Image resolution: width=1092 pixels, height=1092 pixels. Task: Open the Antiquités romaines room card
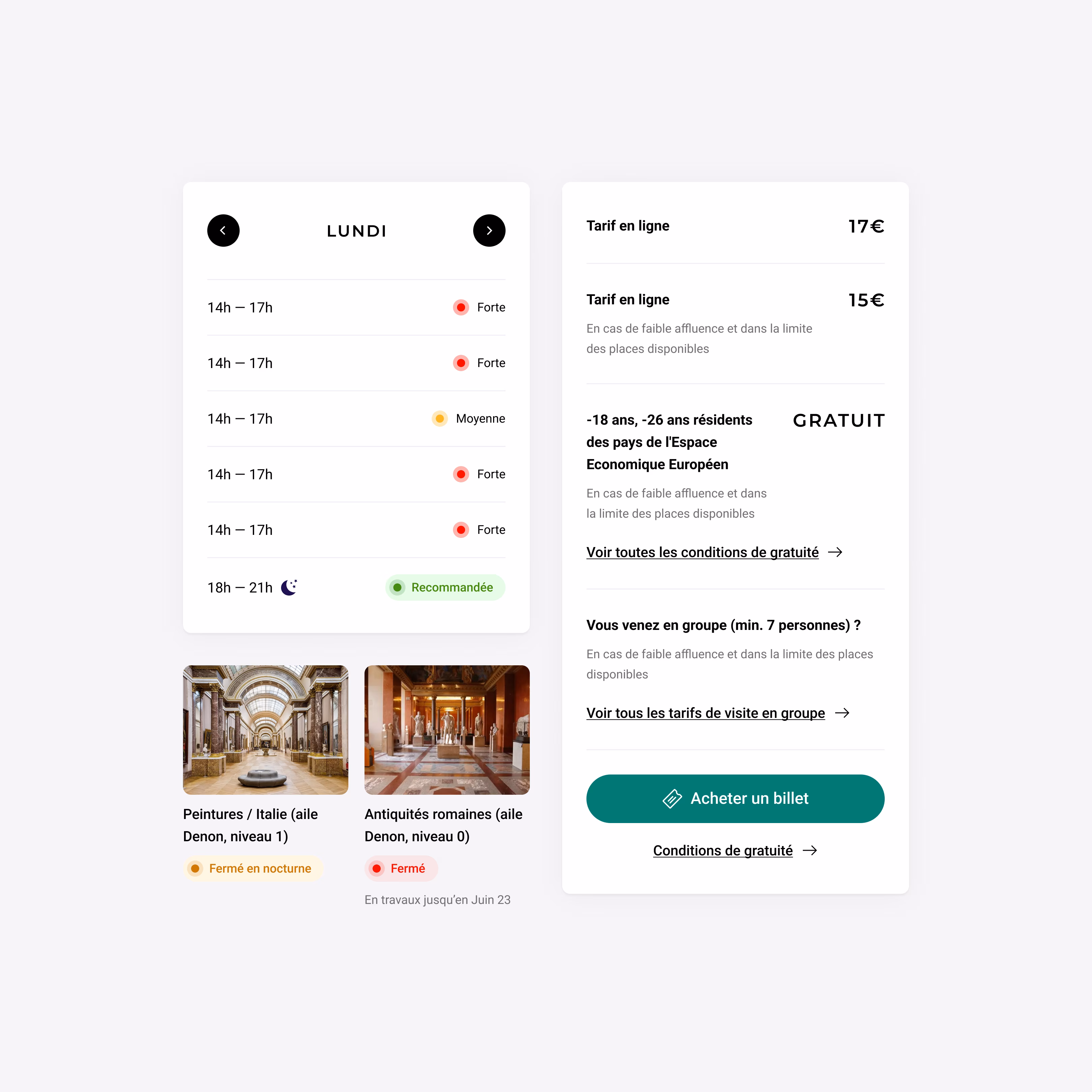pyautogui.click(x=447, y=730)
